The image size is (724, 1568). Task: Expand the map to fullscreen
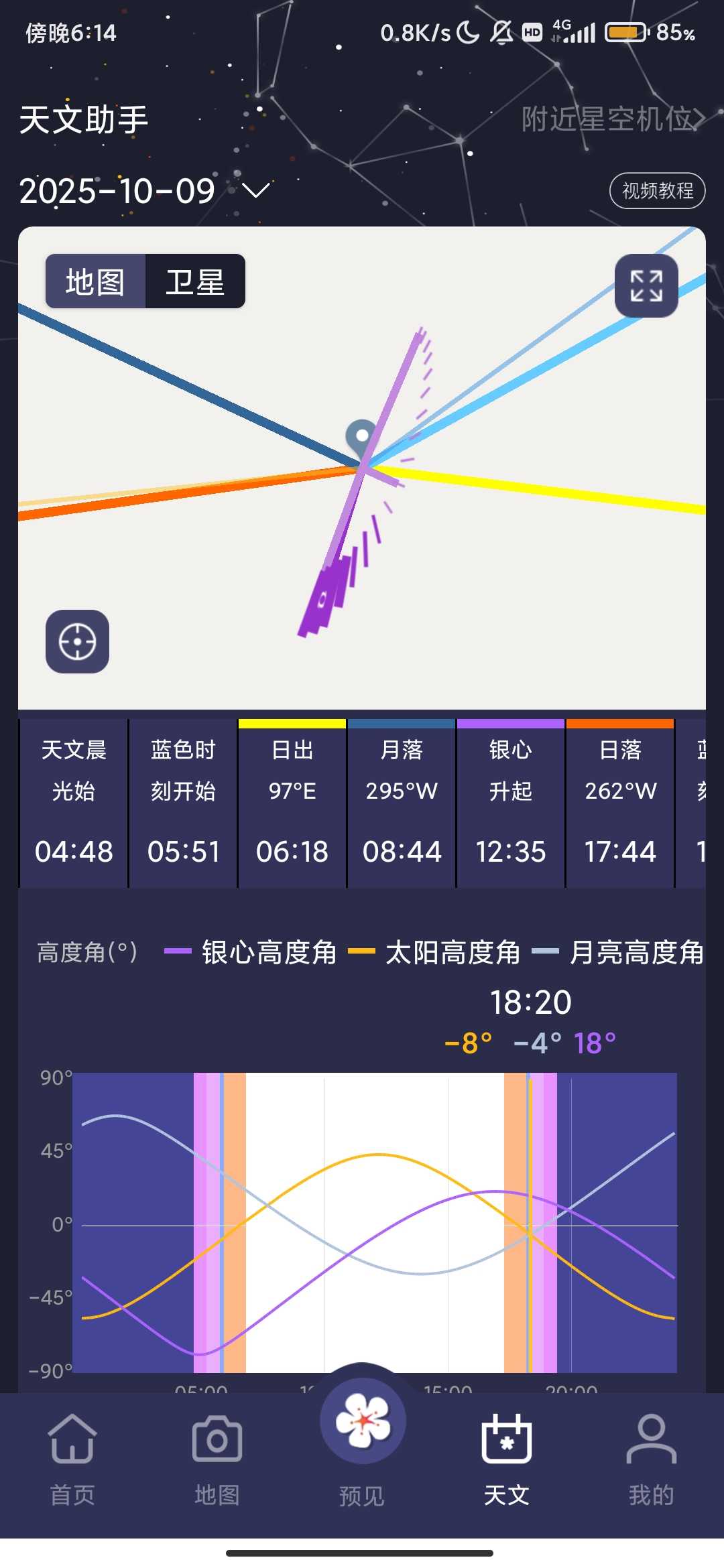pos(646,285)
